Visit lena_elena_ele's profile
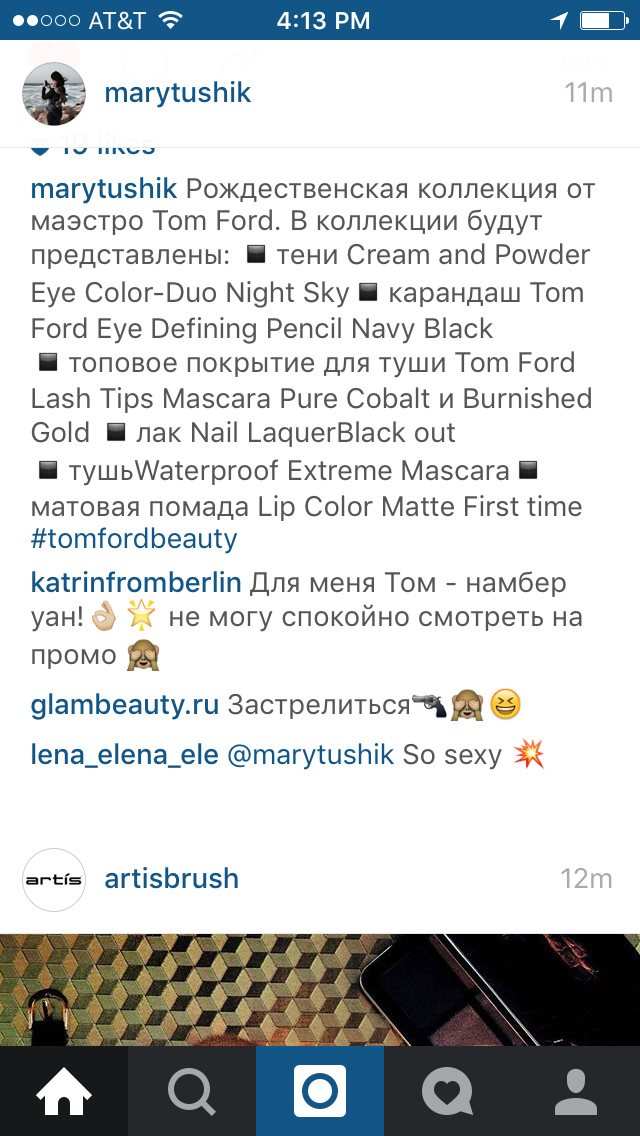Viewport: 640px width, 1136px height. point(125,754)
